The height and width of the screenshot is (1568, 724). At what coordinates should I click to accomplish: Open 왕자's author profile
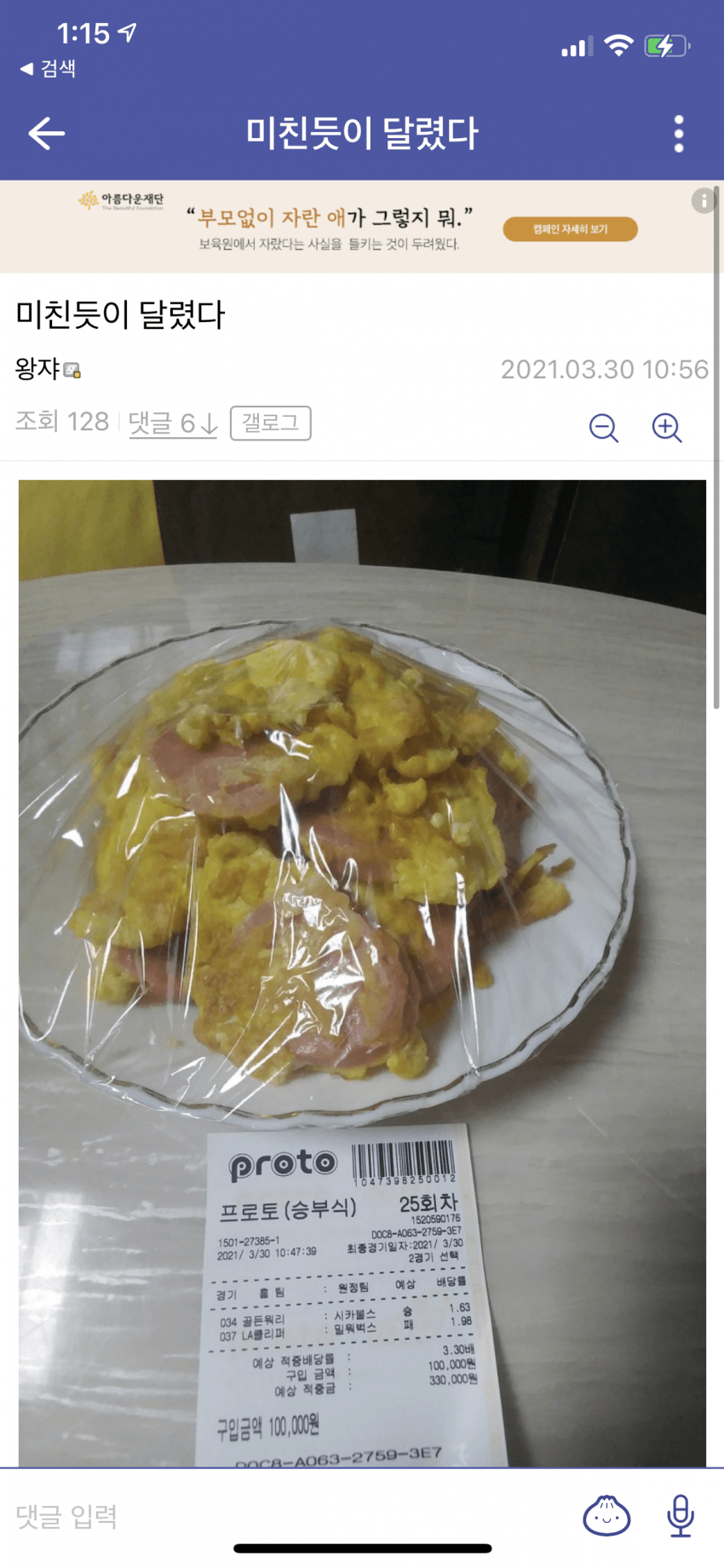pyautogui.click(x=38, y=369)
